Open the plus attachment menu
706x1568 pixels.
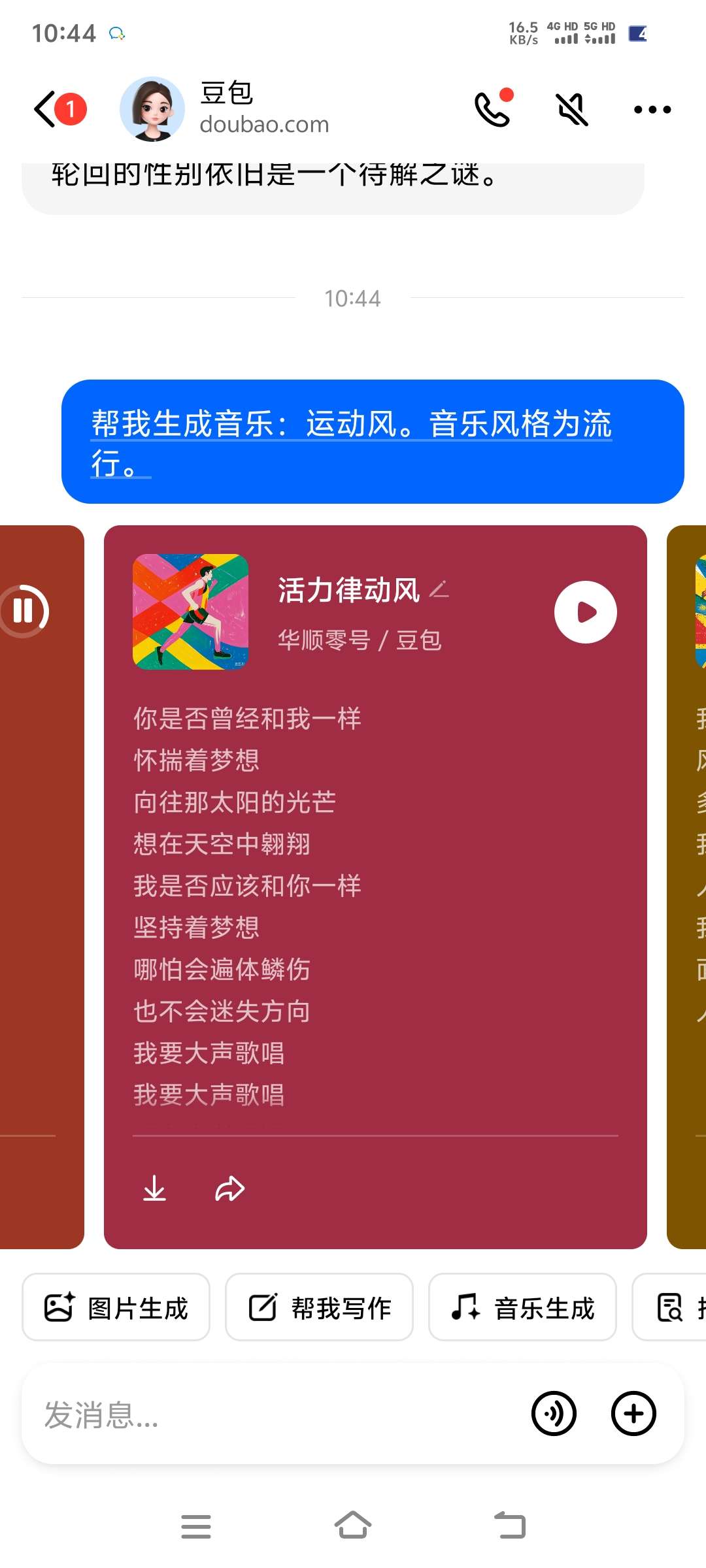pyautogui.click(x=633, y=1414)
